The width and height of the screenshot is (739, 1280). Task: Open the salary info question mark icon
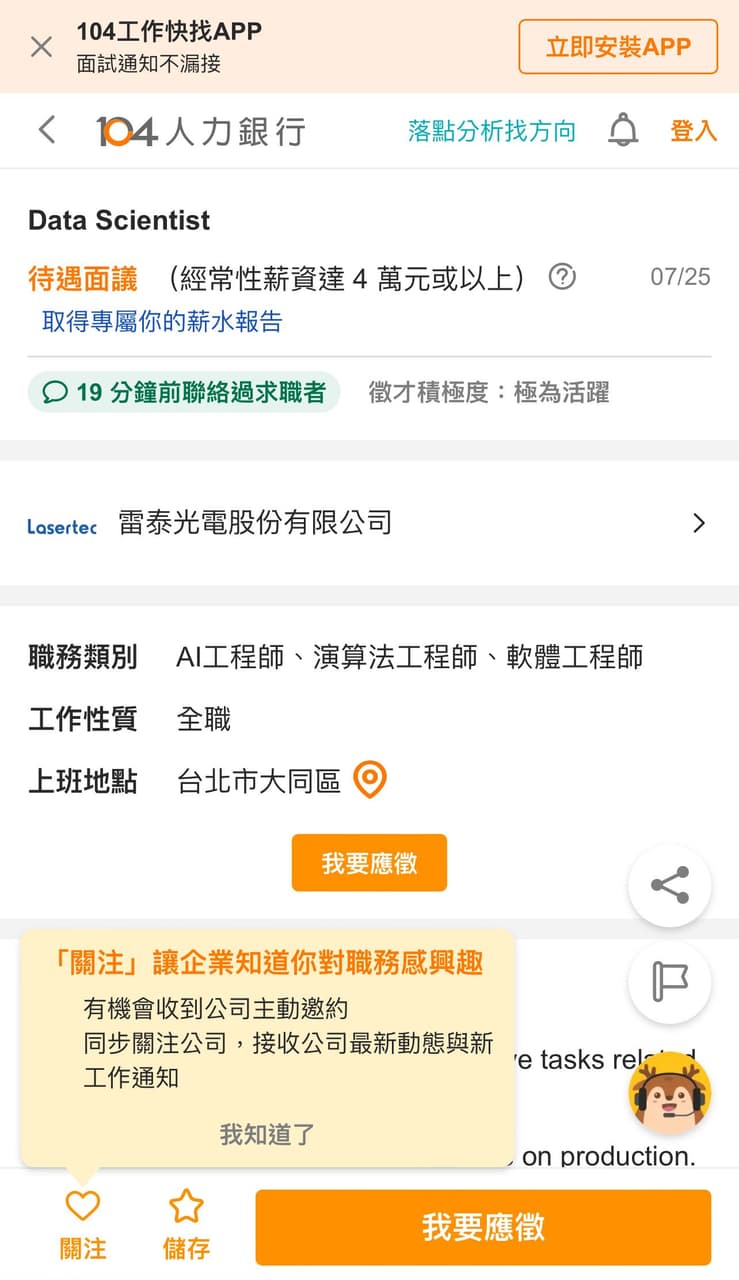(x=562, y=278)
